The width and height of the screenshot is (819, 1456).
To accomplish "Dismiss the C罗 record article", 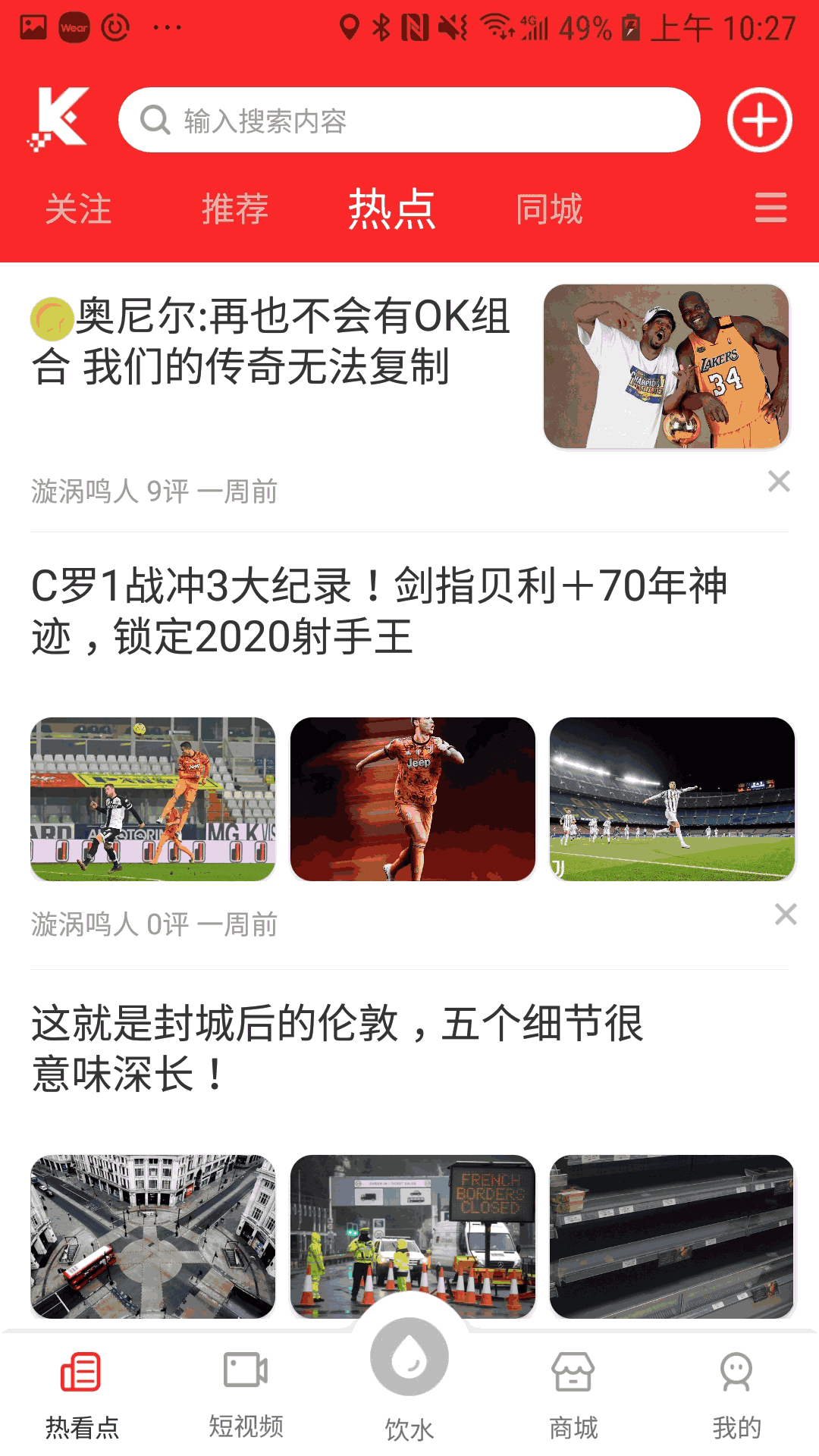I will 782,915.
